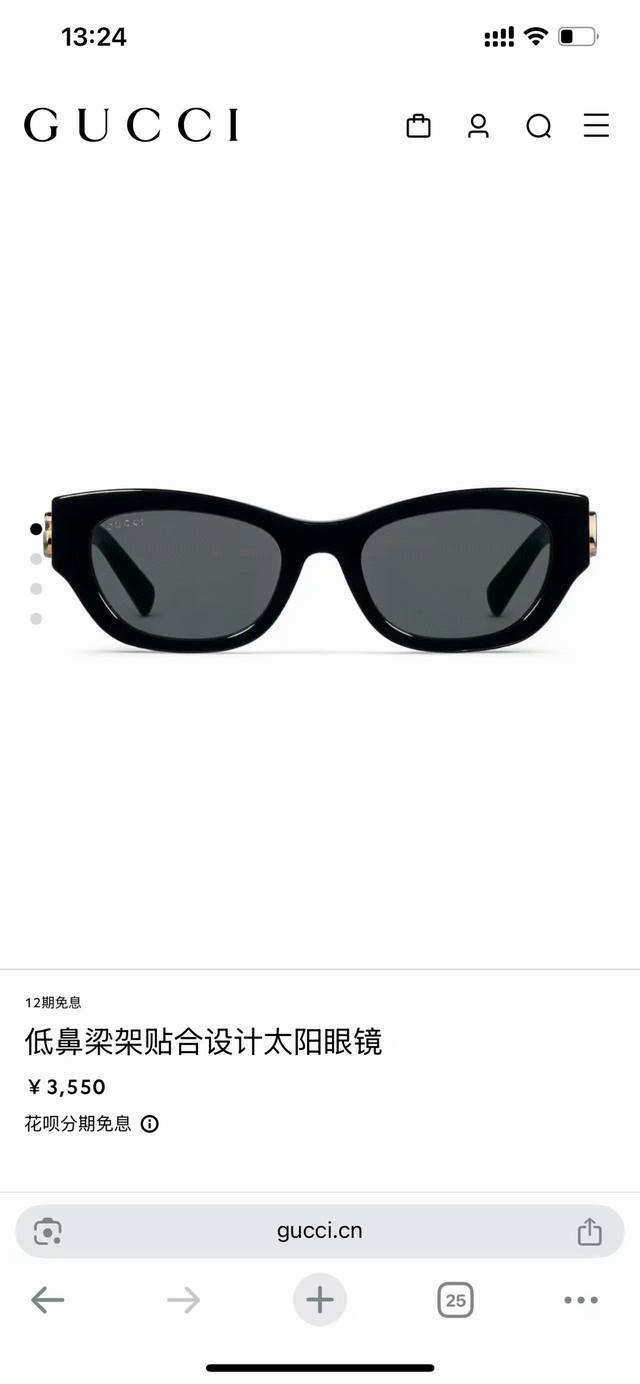Go to Gucci home via logo
Image resolution: width=640 pixels, height=1384 pixels.
[131, 126]
